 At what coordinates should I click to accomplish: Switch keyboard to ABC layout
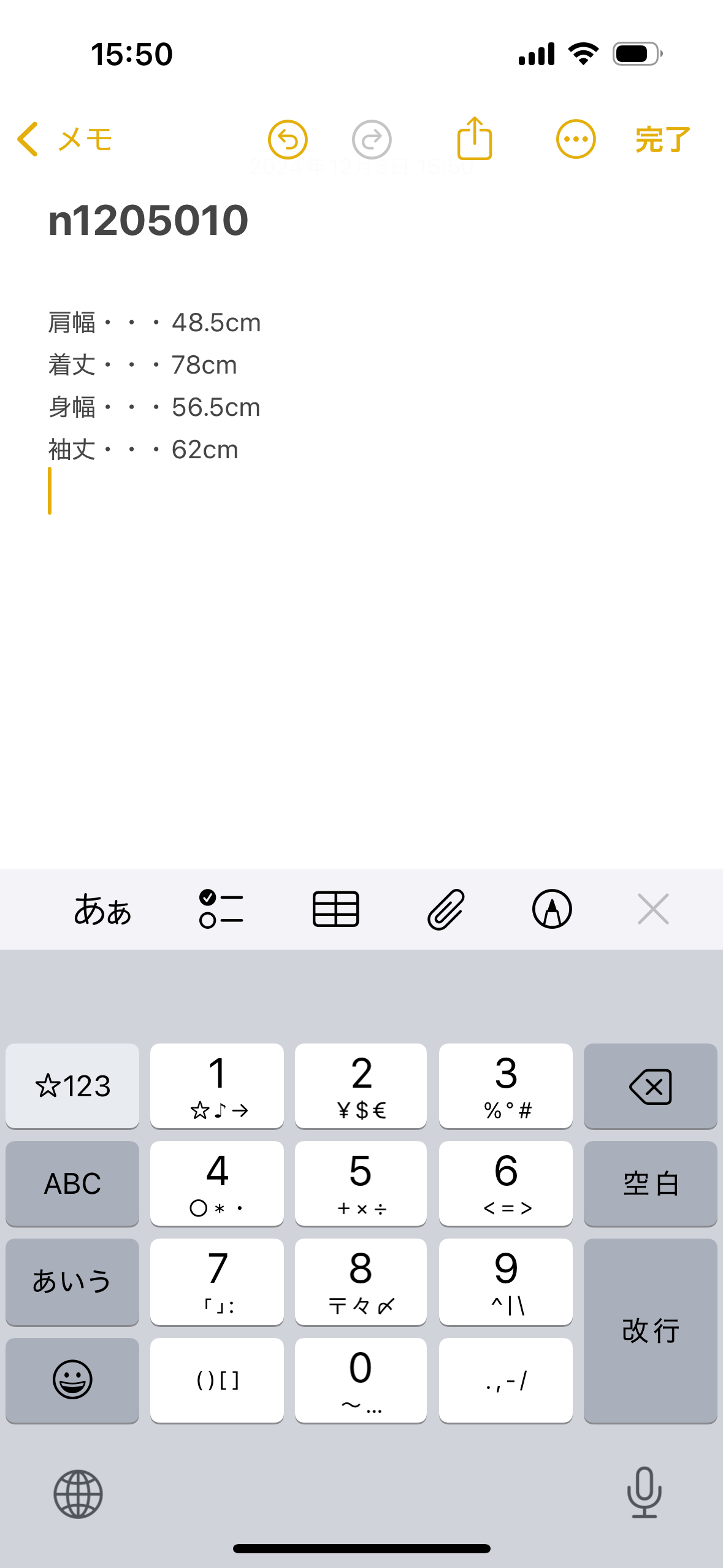[72, 1183]
